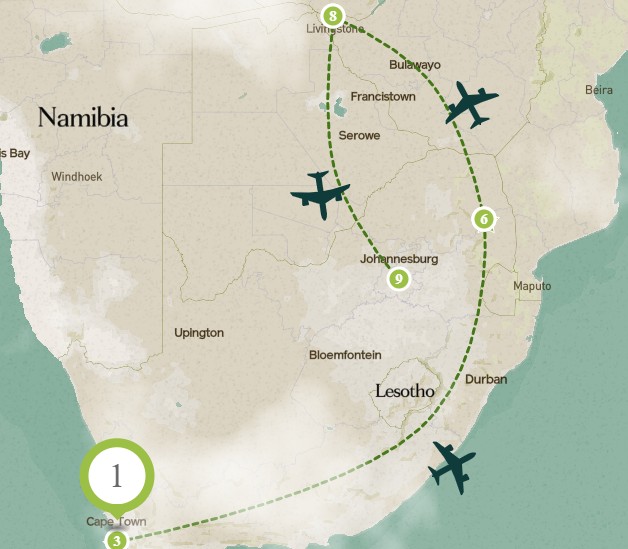Image resolution: width=628 pixels, height=549 pixels.
Task: Tap marker 3 below Cape Town
Action: 116,540
